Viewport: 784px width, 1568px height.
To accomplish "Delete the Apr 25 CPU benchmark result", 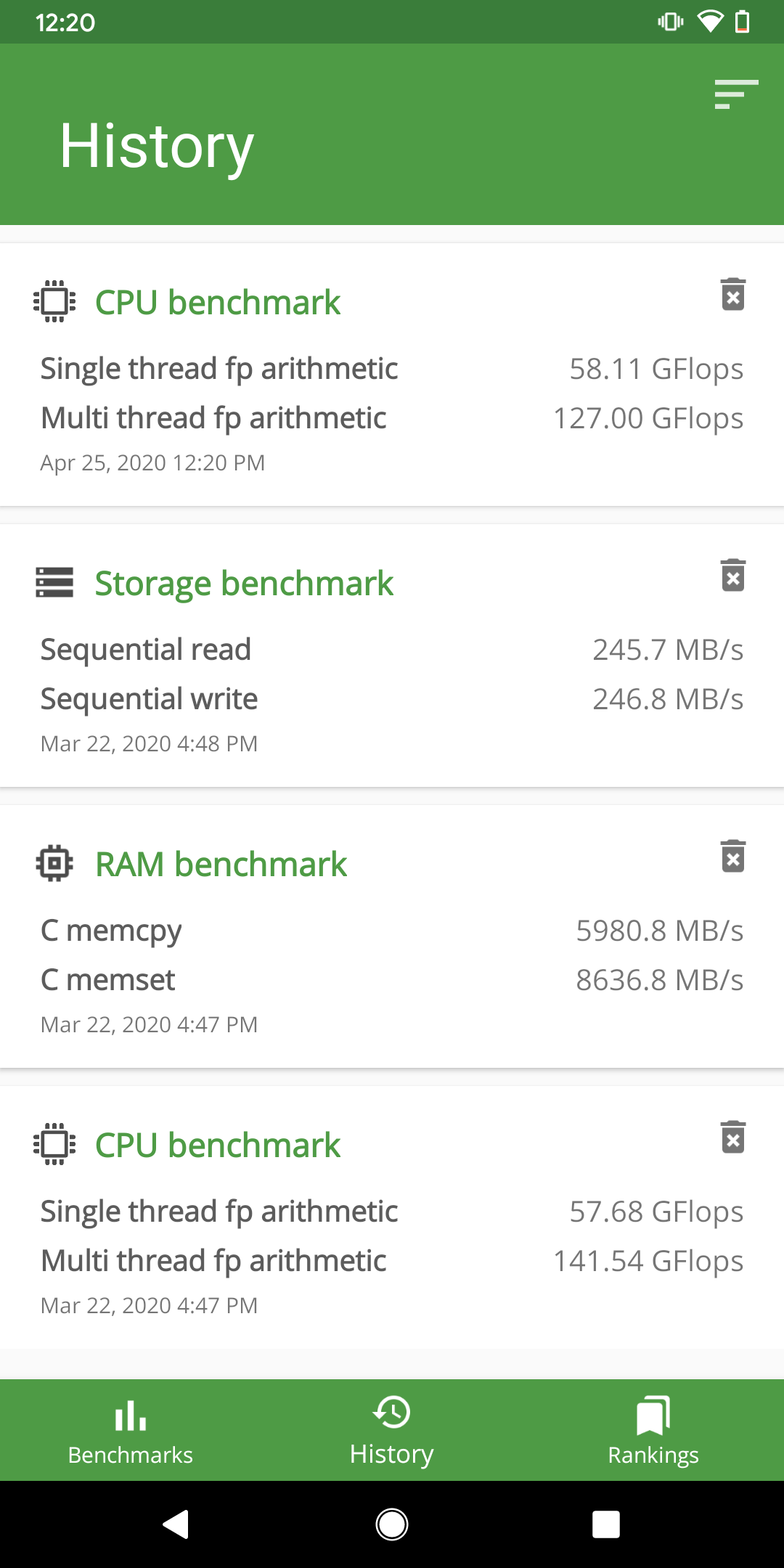I will (733, 295).
